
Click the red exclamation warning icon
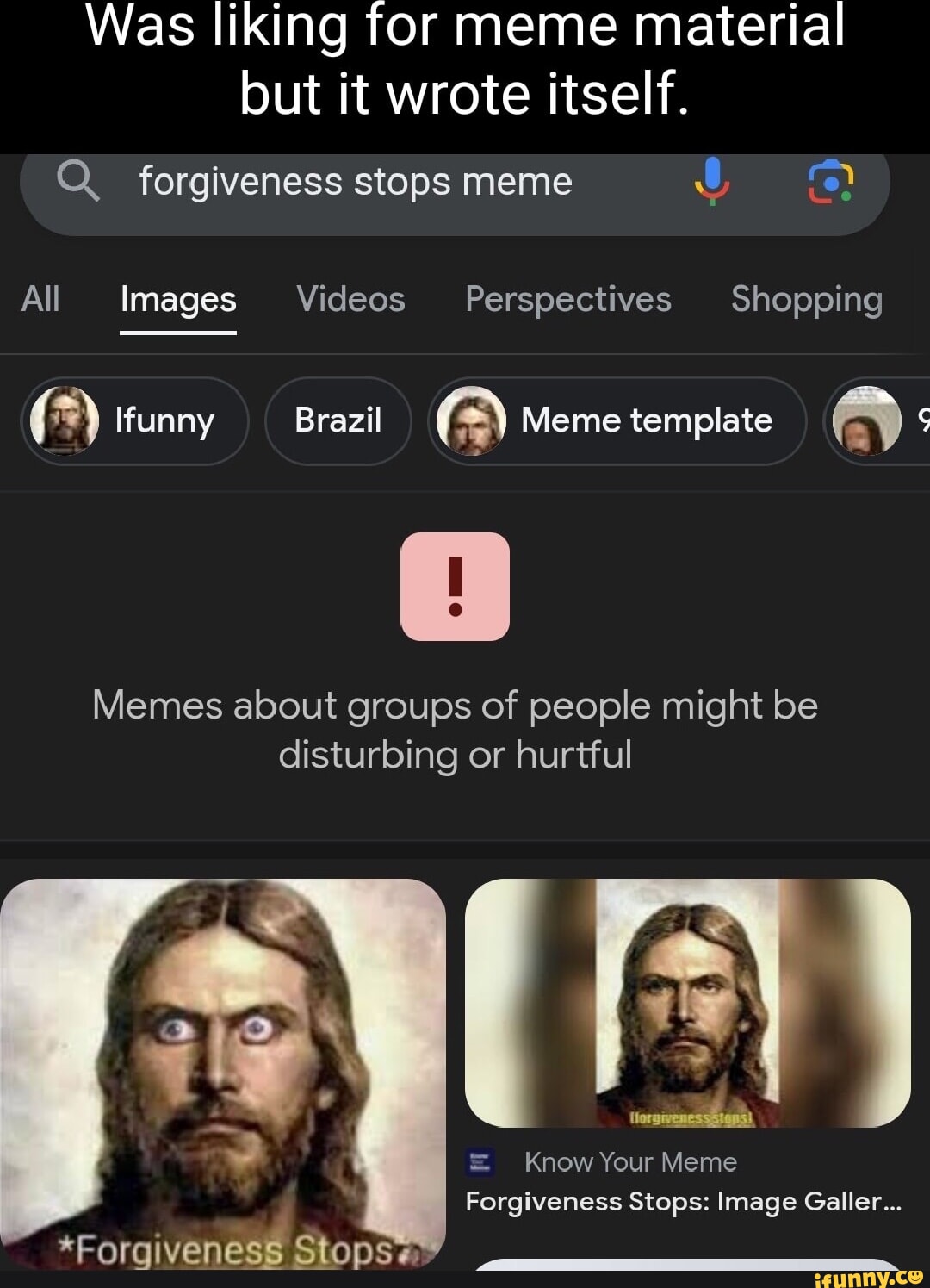point(456,588)
